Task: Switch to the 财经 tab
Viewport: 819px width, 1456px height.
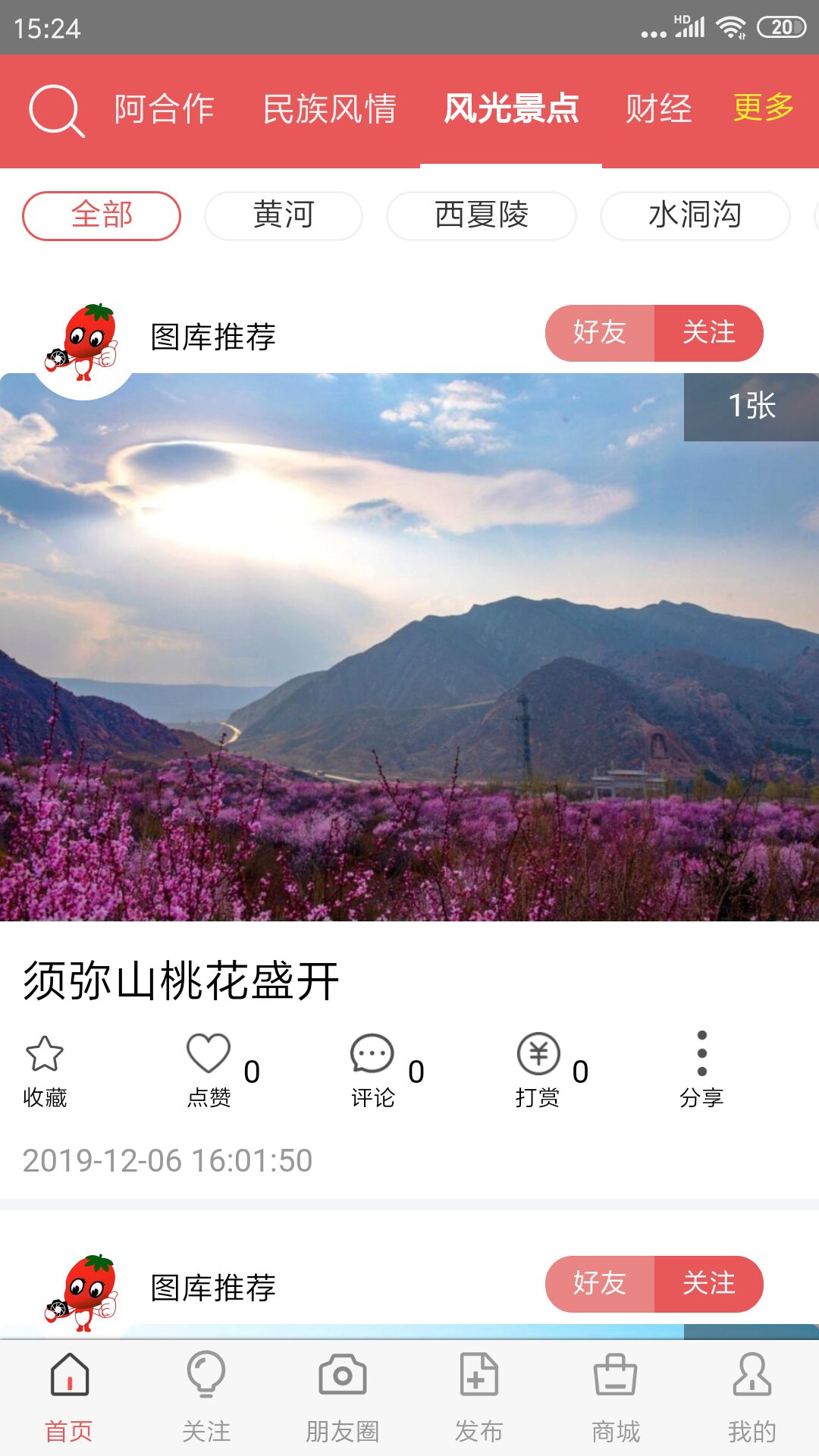Action: [657, 110]
